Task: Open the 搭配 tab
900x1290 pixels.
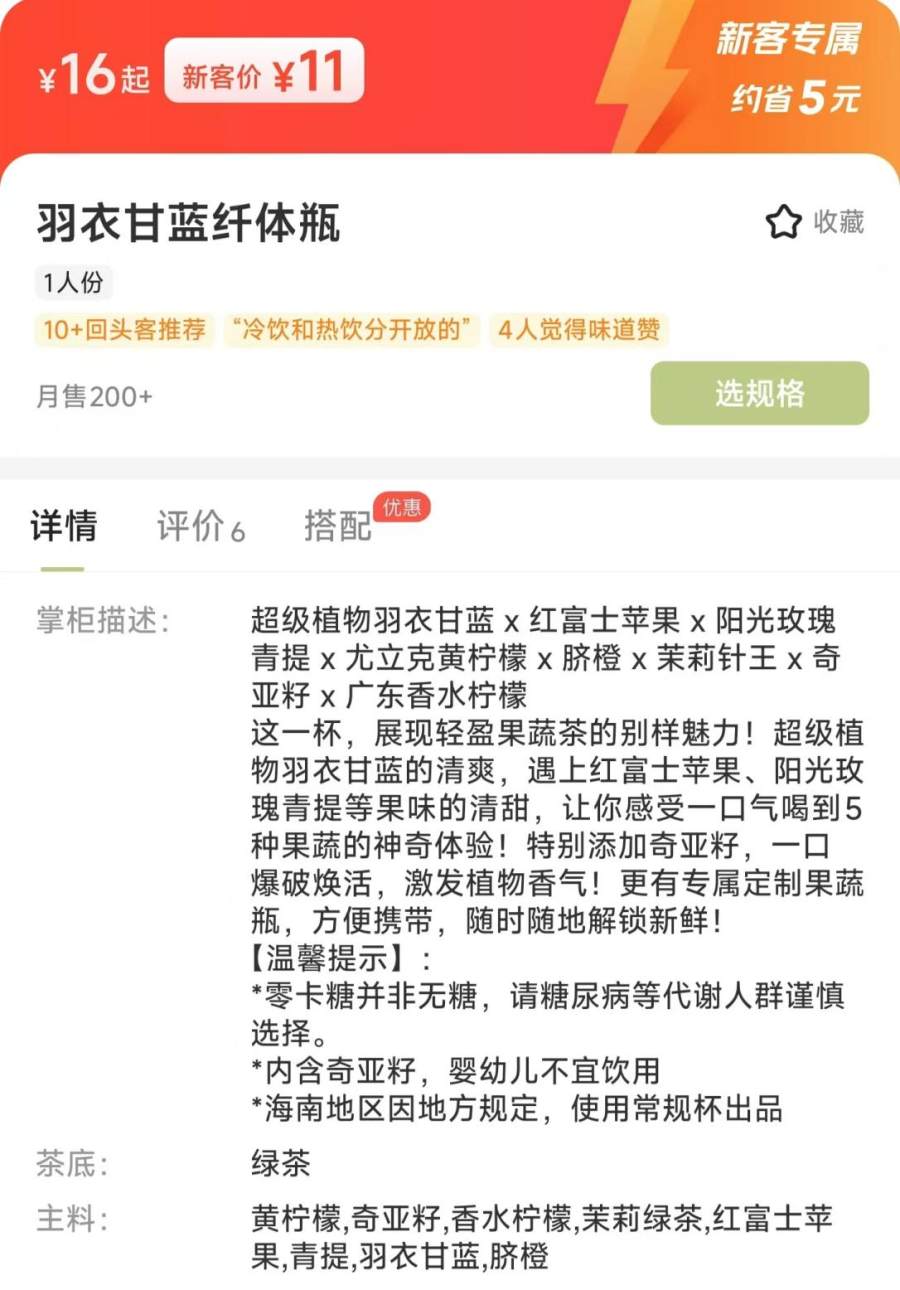Action: [339, 526]
